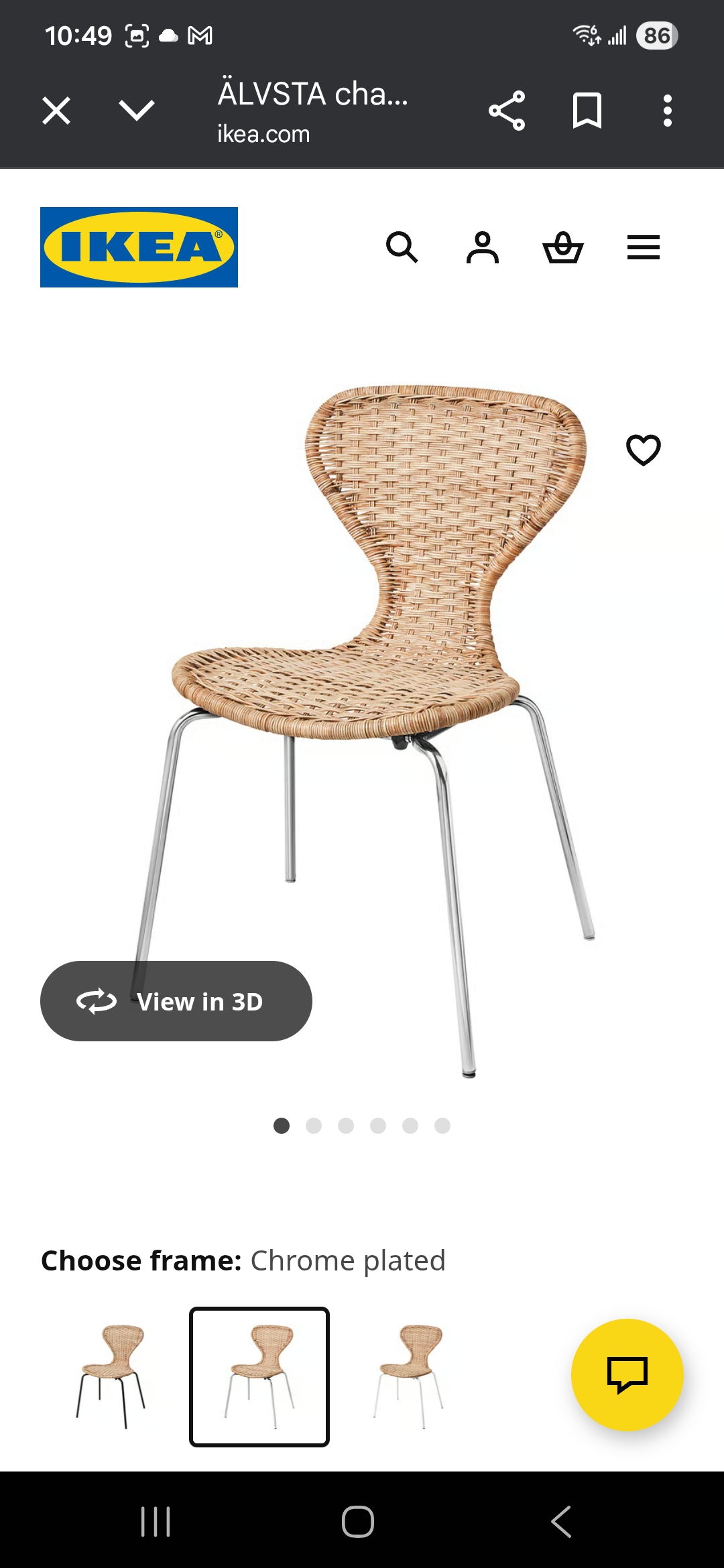Go to IKEA home via logo
Image resolution: width=724 pixels, height=1568 pixels.
(139, 247)
